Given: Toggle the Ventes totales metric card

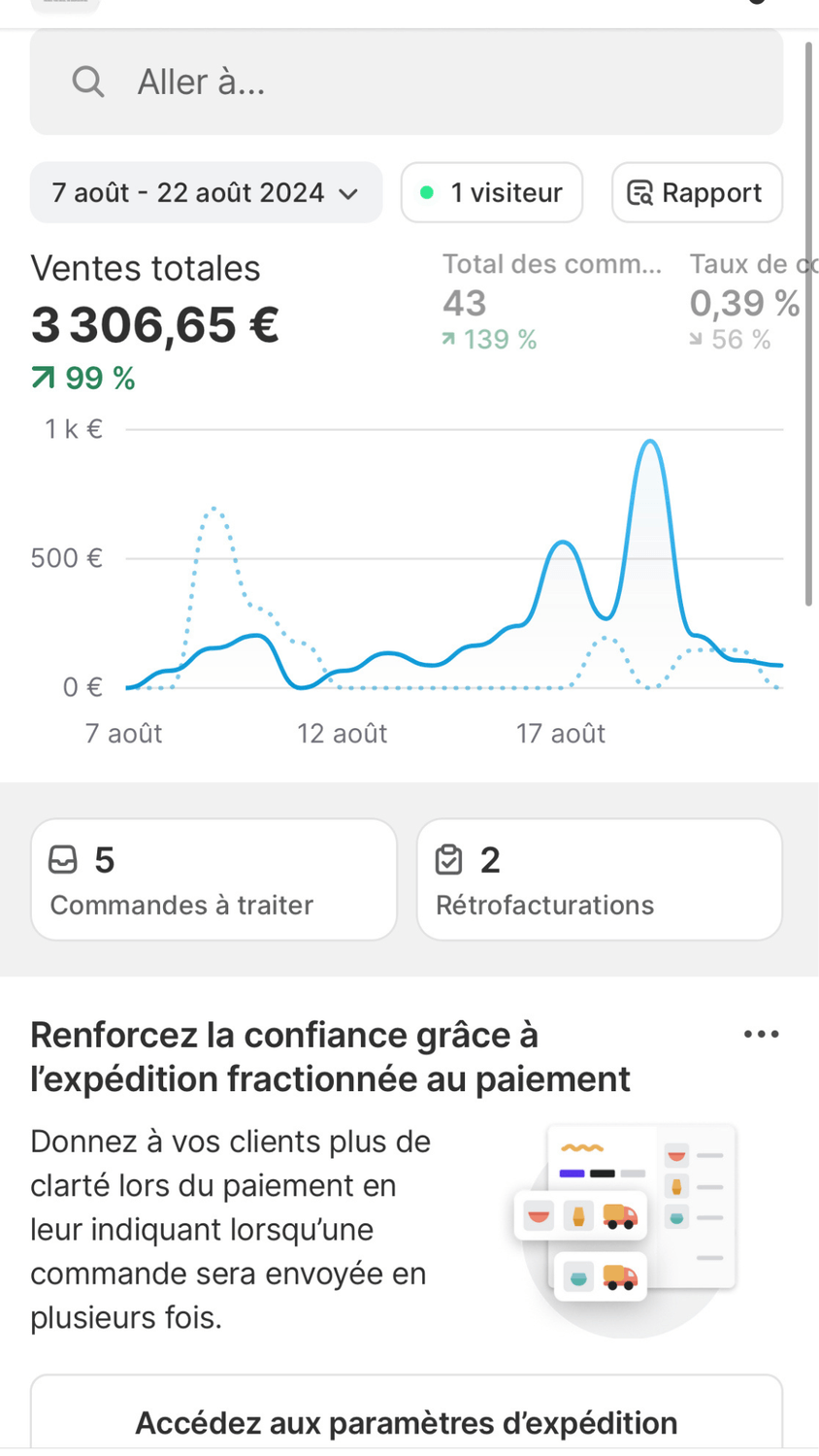Looking at the screenshot, I should 155,311.
